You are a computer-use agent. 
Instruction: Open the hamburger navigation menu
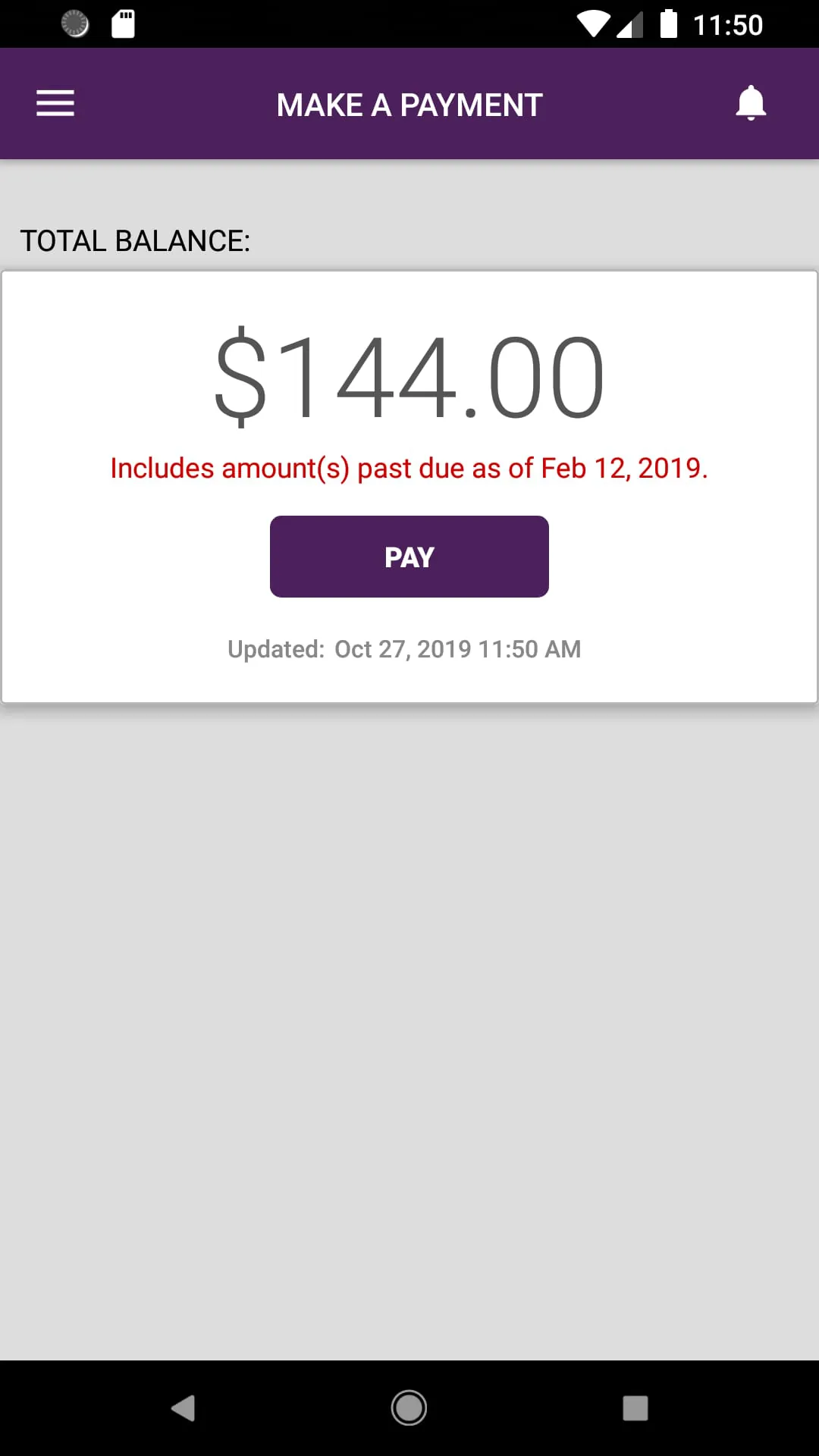click(55, 104)
